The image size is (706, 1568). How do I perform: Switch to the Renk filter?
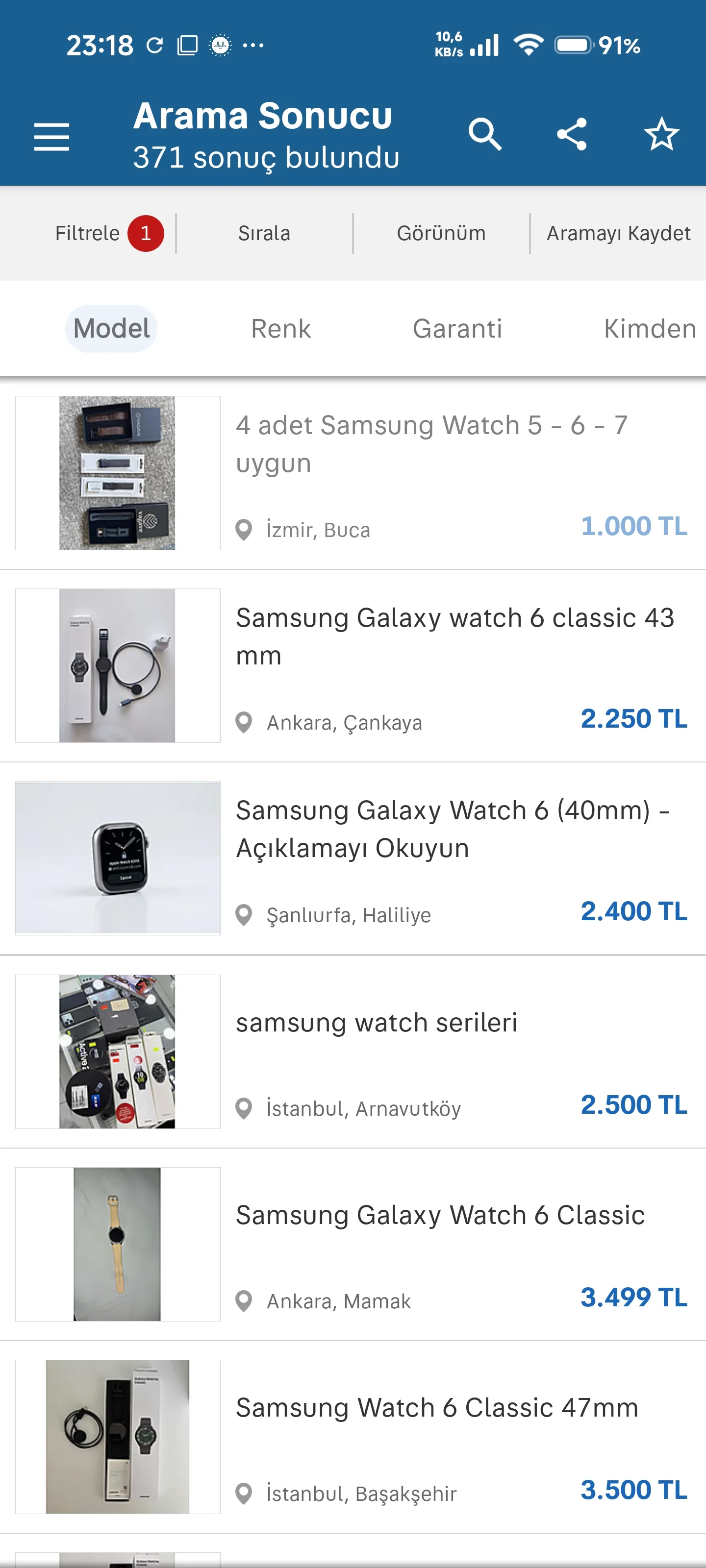pos(281,329)
